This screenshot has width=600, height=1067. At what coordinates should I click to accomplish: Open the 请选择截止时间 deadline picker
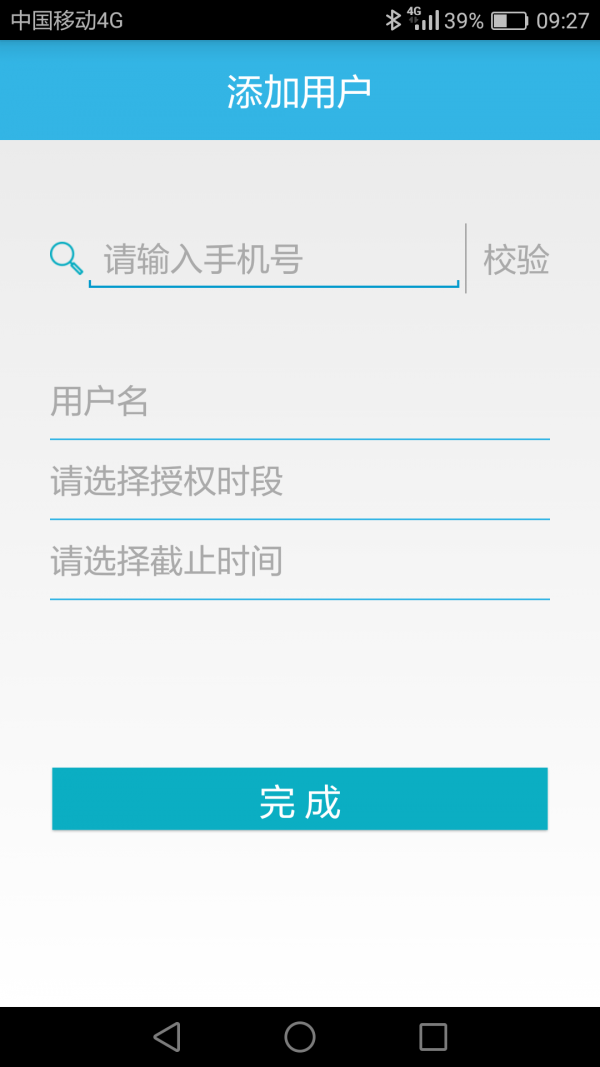(x=299, y=562)
